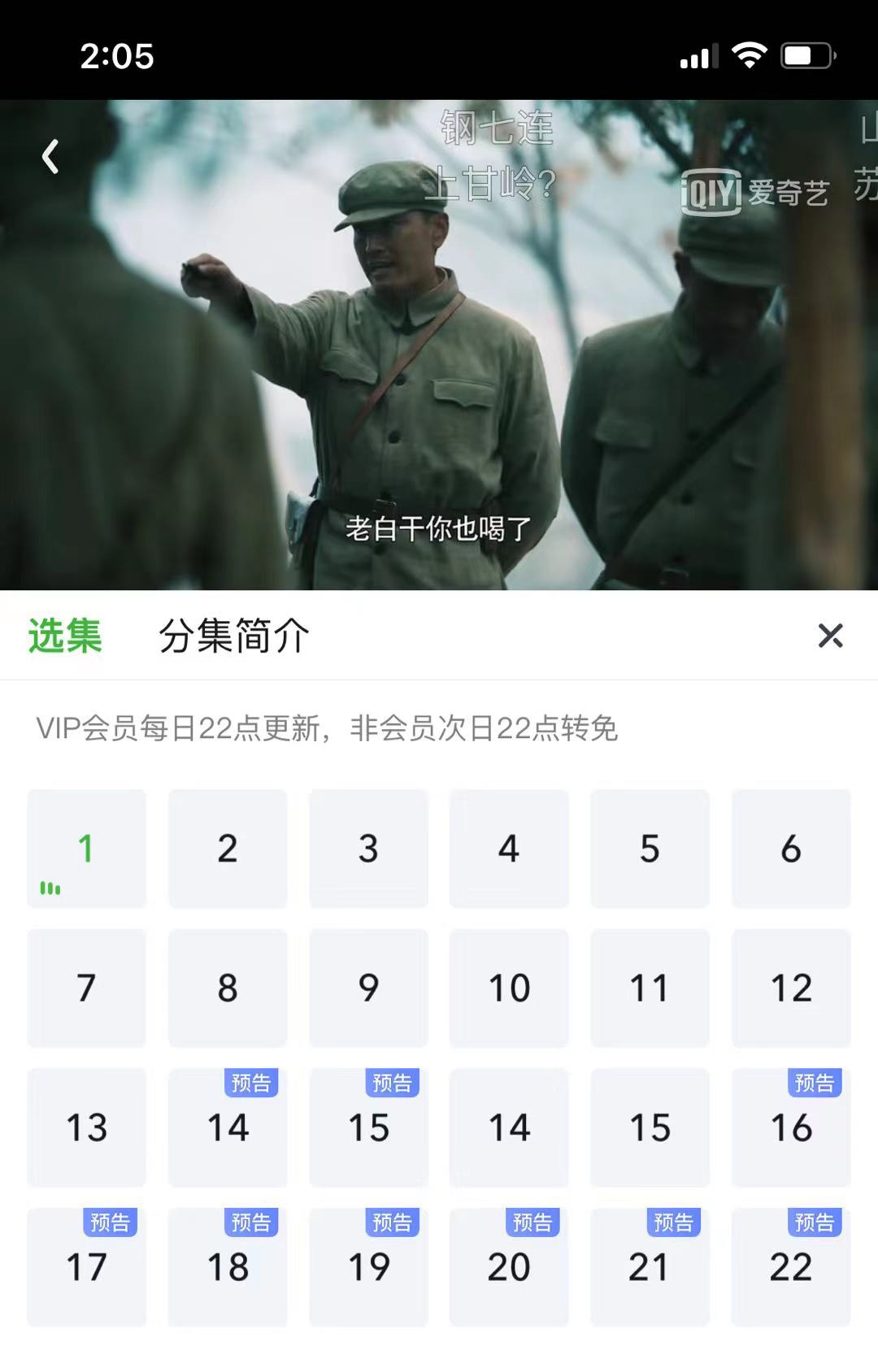Viewport: 878px width, 1372px height.
Task: Select the 选集 tab
Action: click(65, 636)
